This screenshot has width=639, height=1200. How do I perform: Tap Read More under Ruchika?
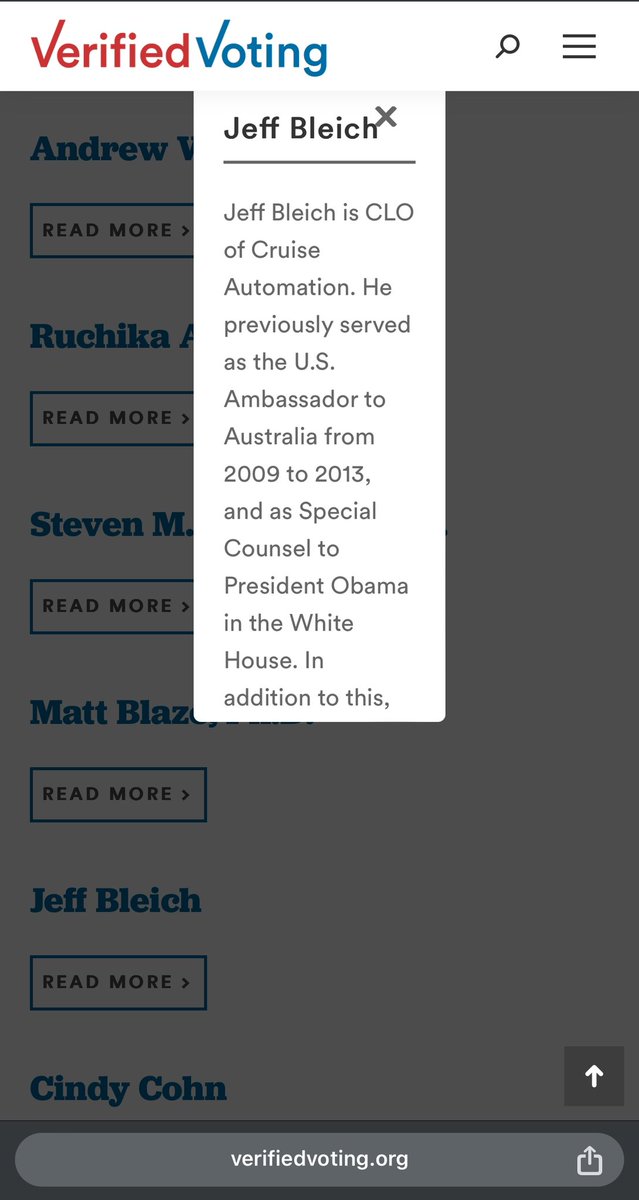pos(112,418)
